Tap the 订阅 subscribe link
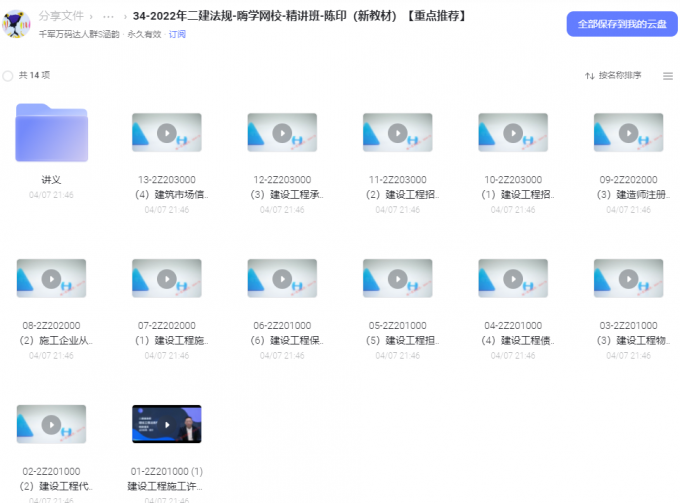Viewport: 680px width, 503px height. [x=176, y=34]
